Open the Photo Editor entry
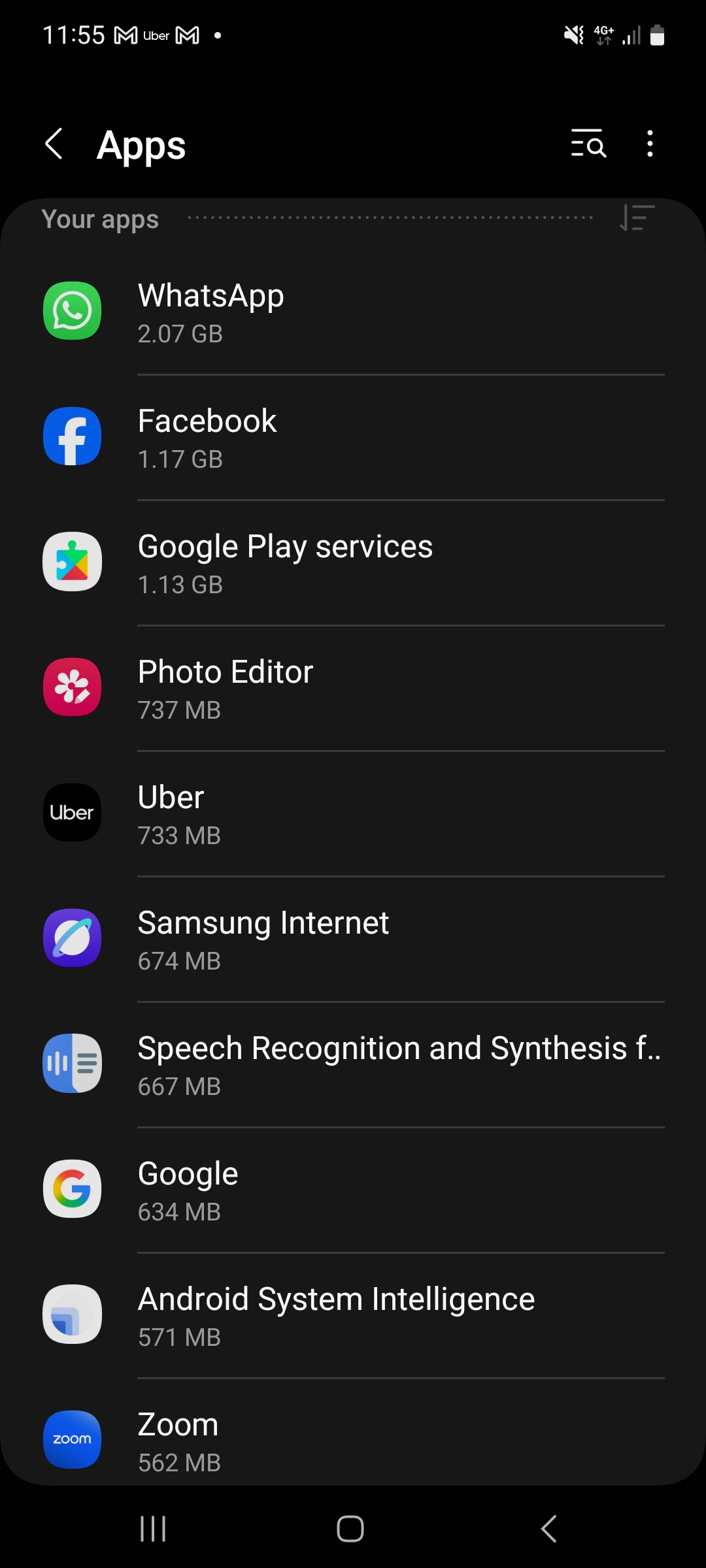The height and width of the screenshot is (1568, 706). pos(353,688)
